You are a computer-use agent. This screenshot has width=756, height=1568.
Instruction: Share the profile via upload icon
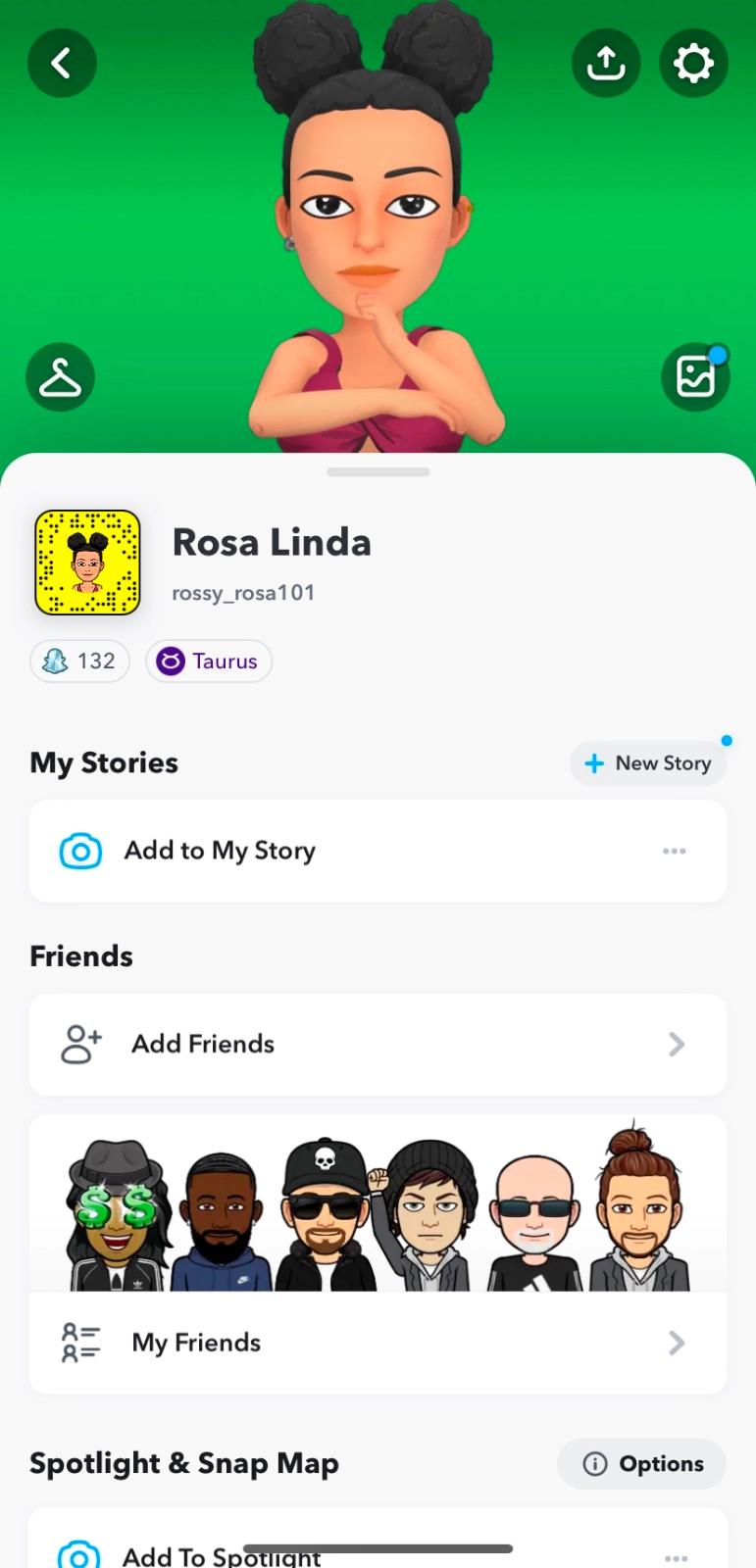pos(606,64)
